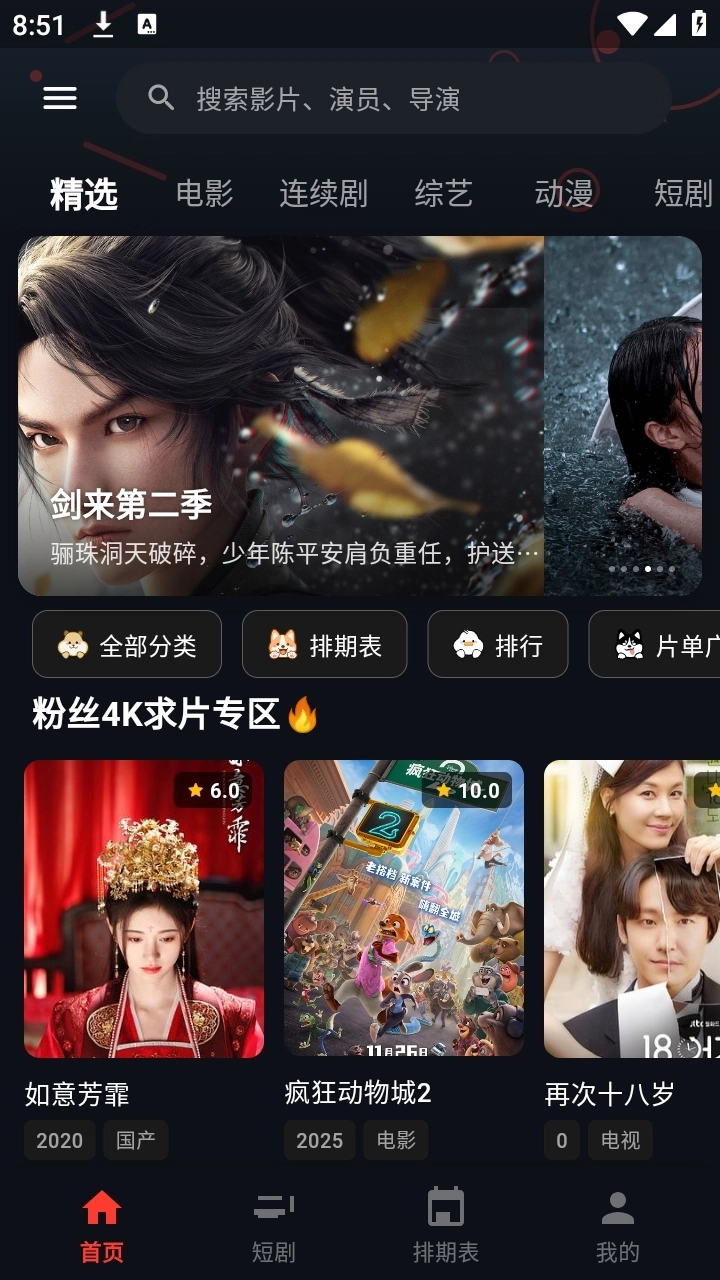Open the navigation drawer via hamburger icon
The height and width of the screenshot is (1280, 720).
59,98
